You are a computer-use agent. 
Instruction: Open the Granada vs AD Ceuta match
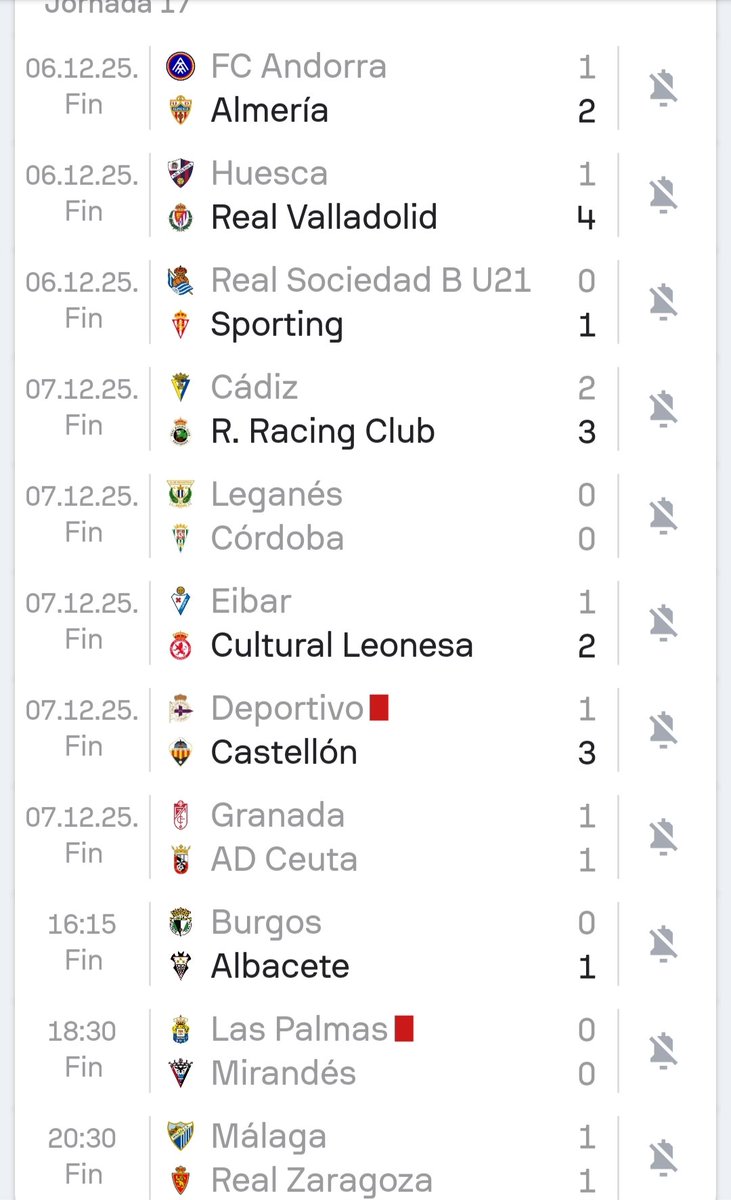pyautogui.click(x=380, y=837)
